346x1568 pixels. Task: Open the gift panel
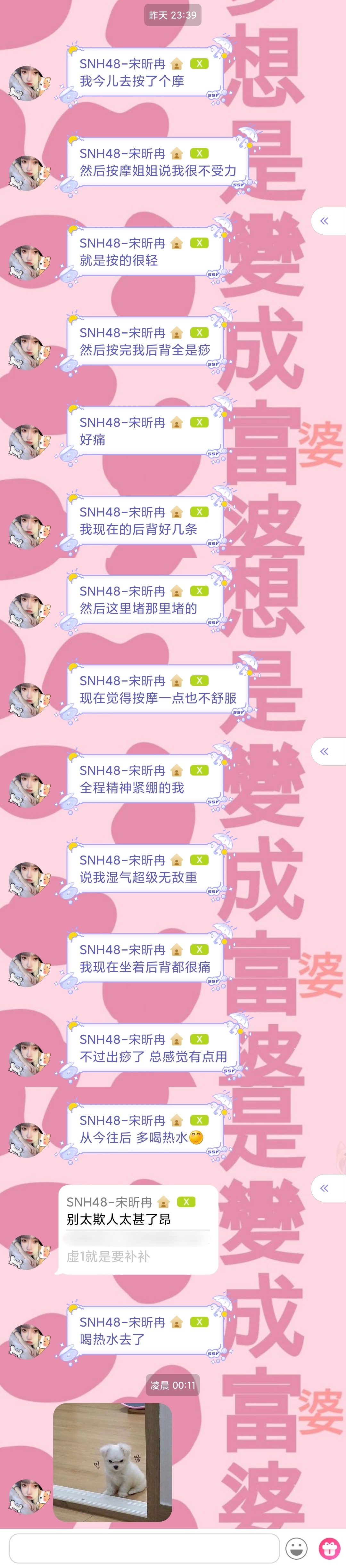330,1547
